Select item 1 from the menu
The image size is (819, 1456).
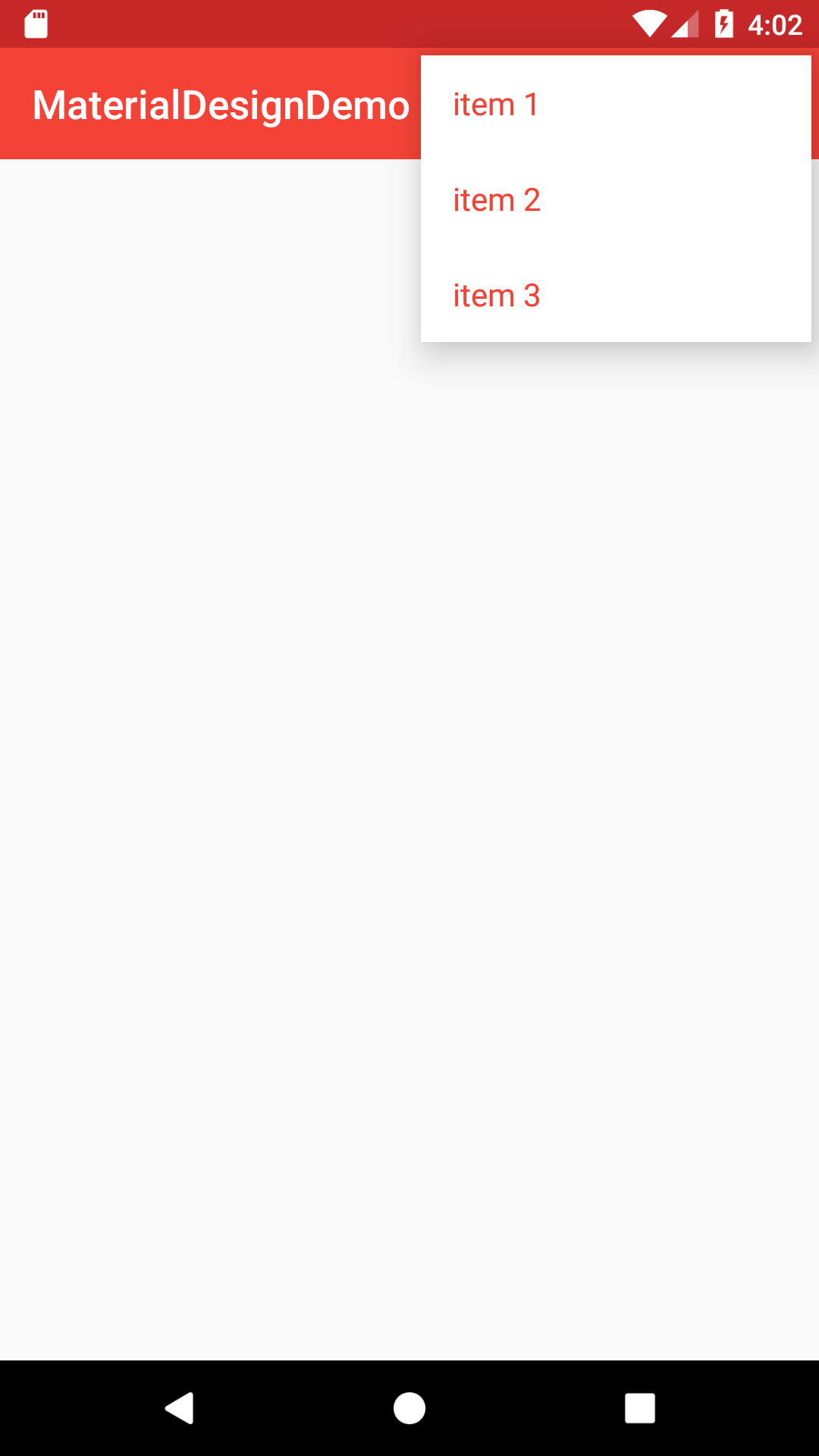point(616,105)
